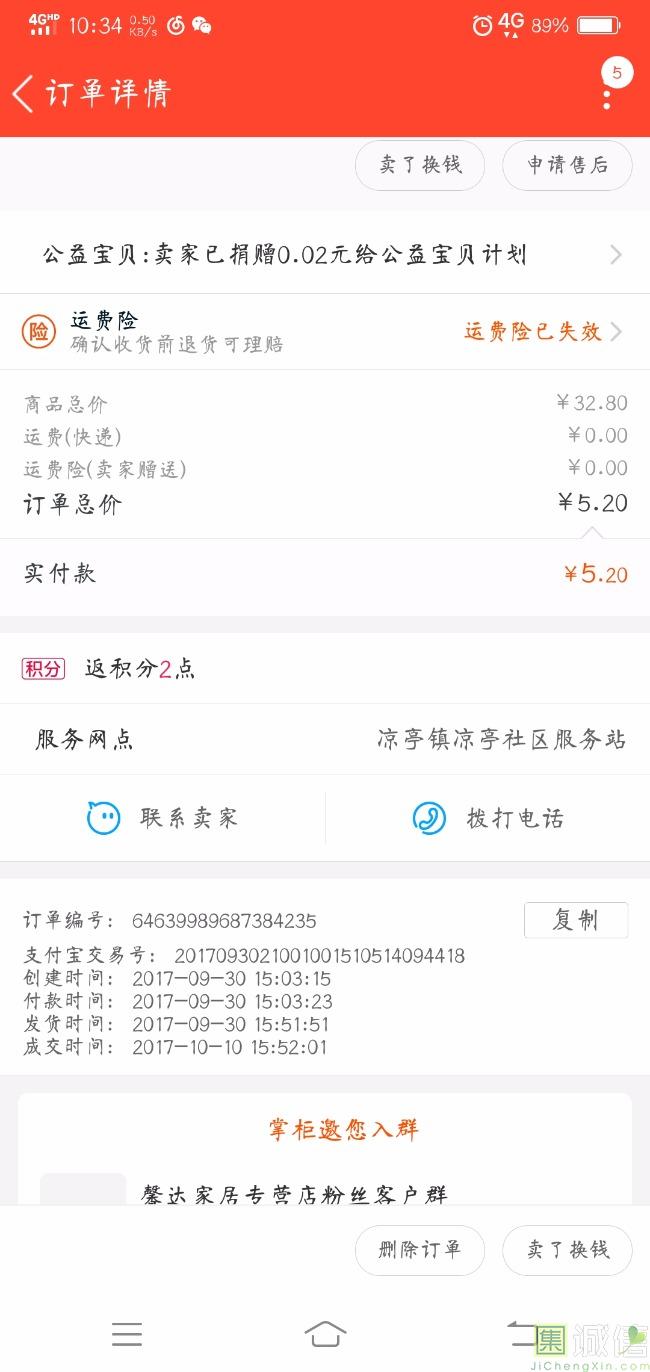Screen dimensions: 650x1372
Task: Tap the top 卖了换钱 button
Action: tap(420, 165)
